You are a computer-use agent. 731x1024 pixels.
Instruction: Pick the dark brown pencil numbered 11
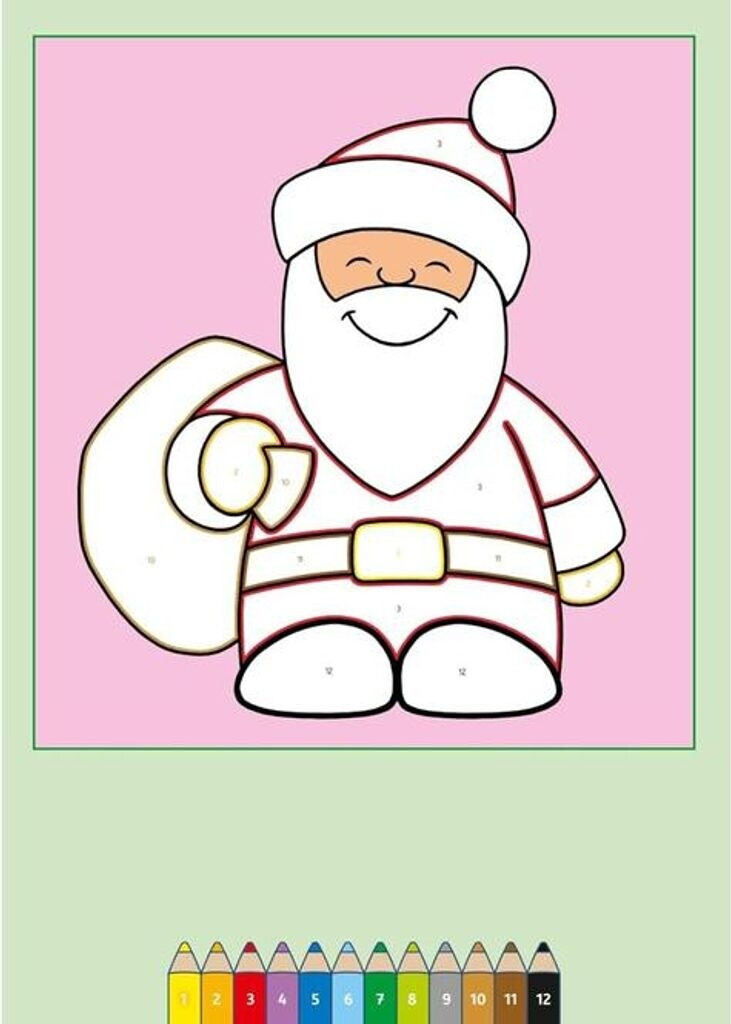click(x=511, y=995)
